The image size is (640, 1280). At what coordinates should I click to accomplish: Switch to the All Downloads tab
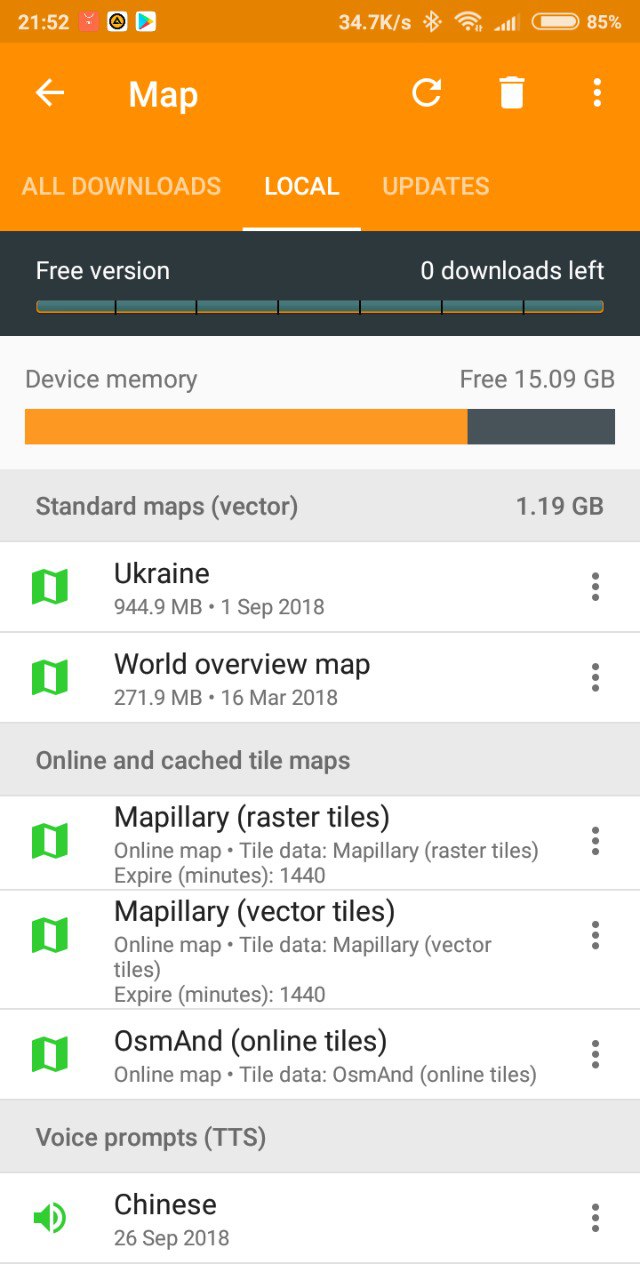[x=121, y=186]
